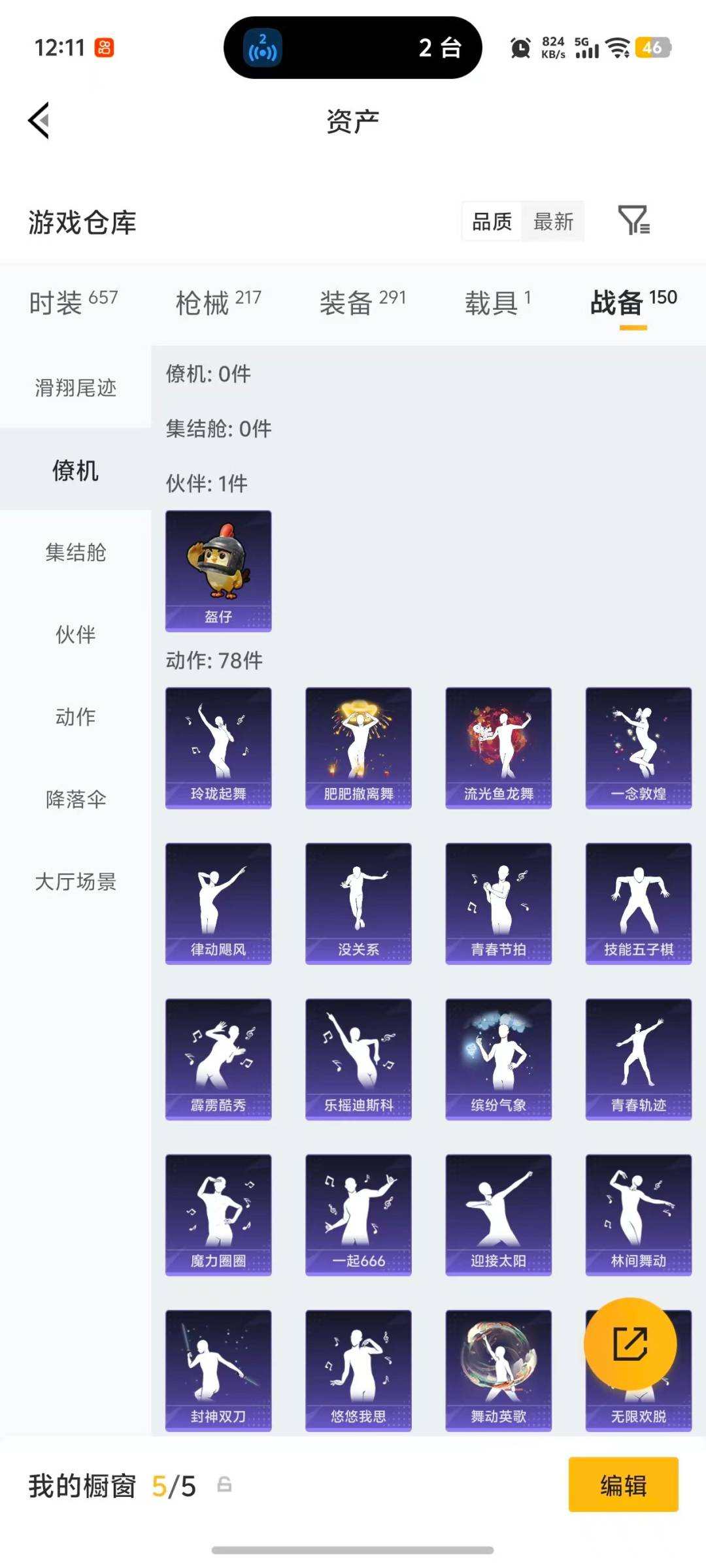This screenshot has width=706, height=1568.
Task: Open the 大厅场景 section
Action: [74, 882]
